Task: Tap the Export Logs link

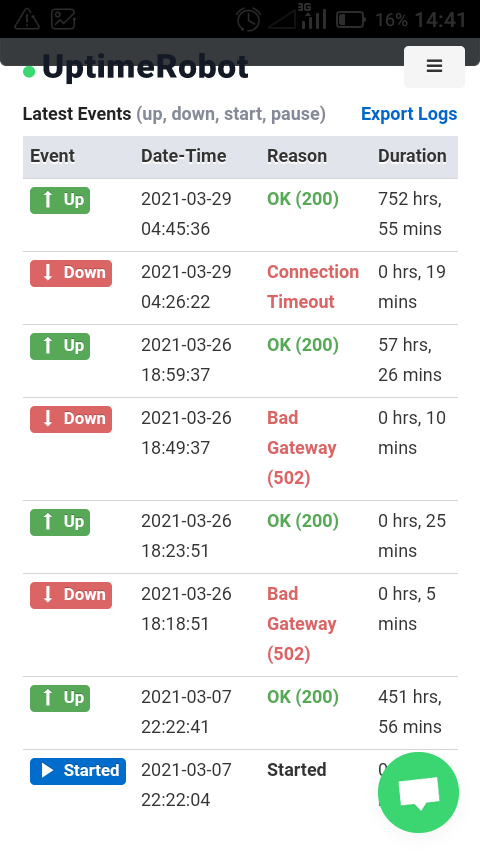Action: [409, 114]
